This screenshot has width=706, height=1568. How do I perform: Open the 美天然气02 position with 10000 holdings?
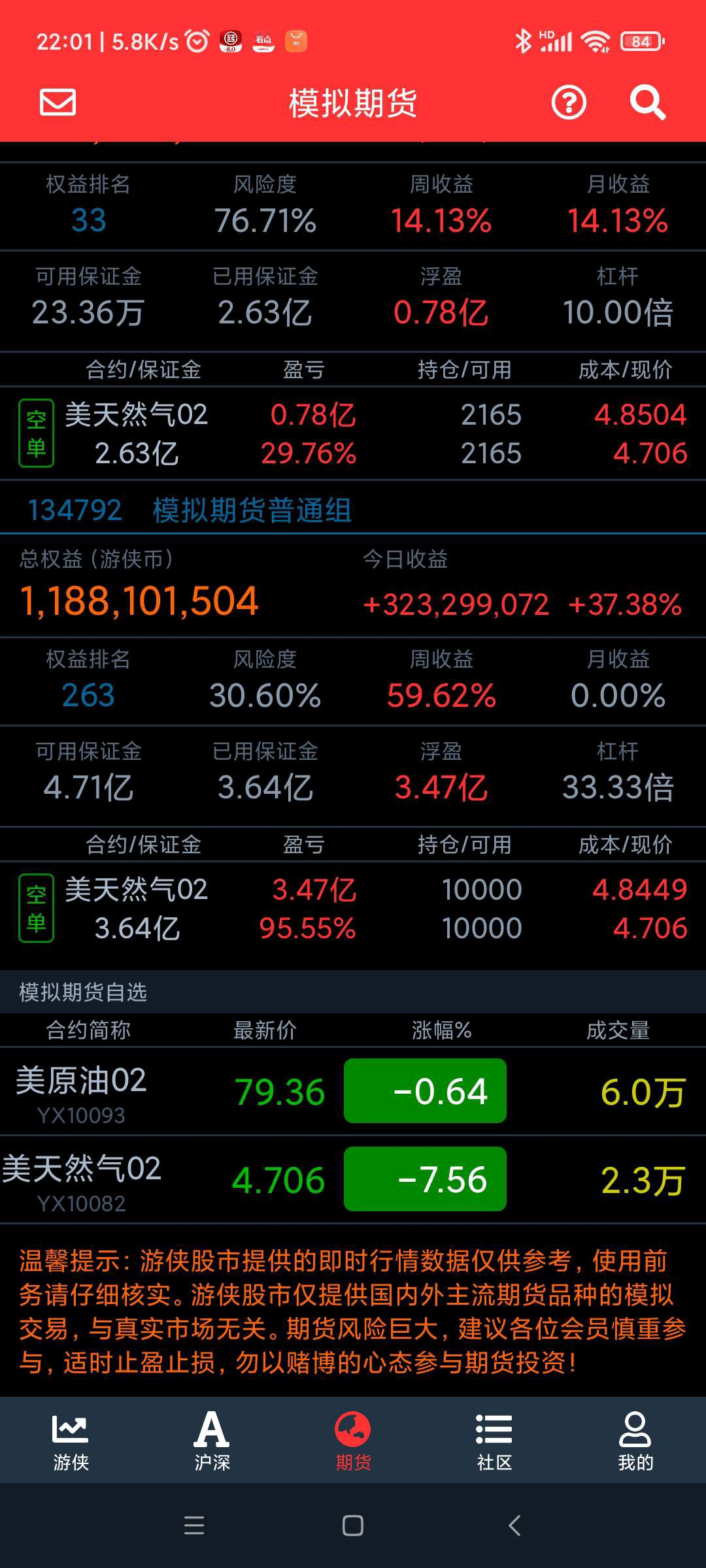click(353, 908)
